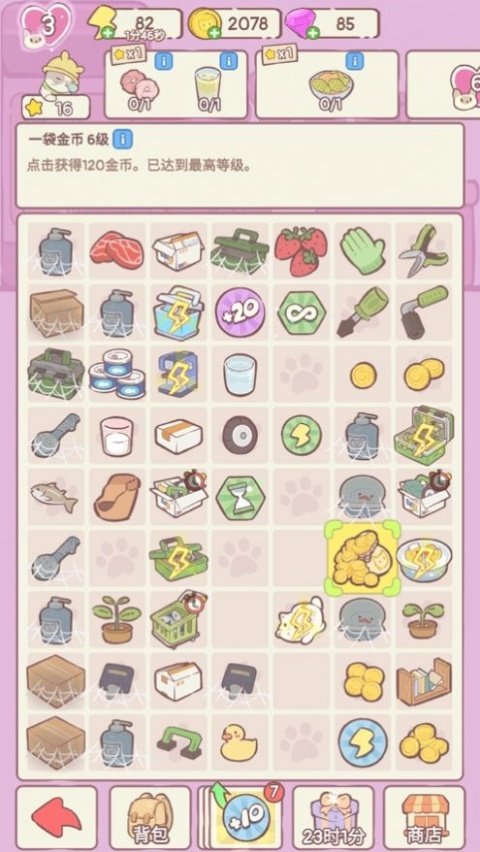Open the 商店 shop
Screen dimensions: 480x852
click(425, 818)
